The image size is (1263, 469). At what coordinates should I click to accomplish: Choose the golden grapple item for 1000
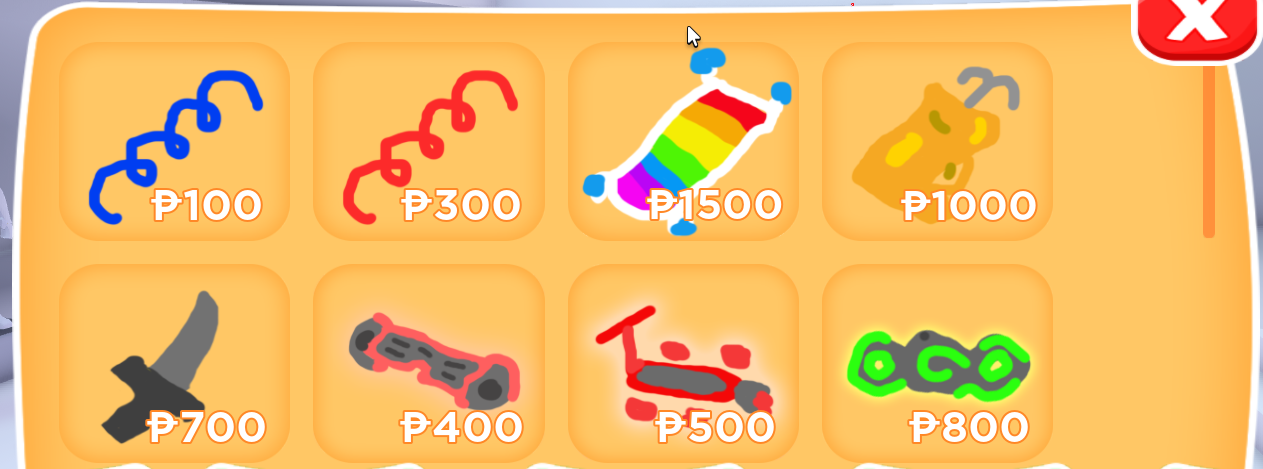937,142
